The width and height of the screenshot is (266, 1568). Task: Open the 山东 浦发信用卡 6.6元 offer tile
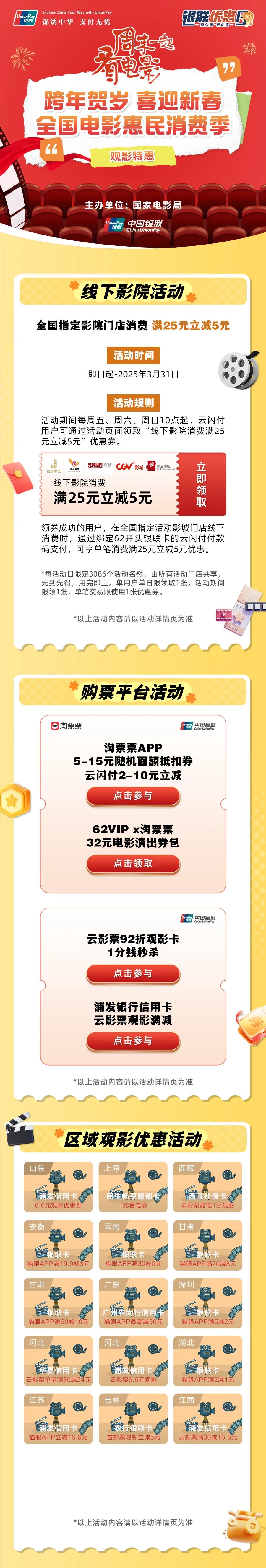click(58, 1186)
